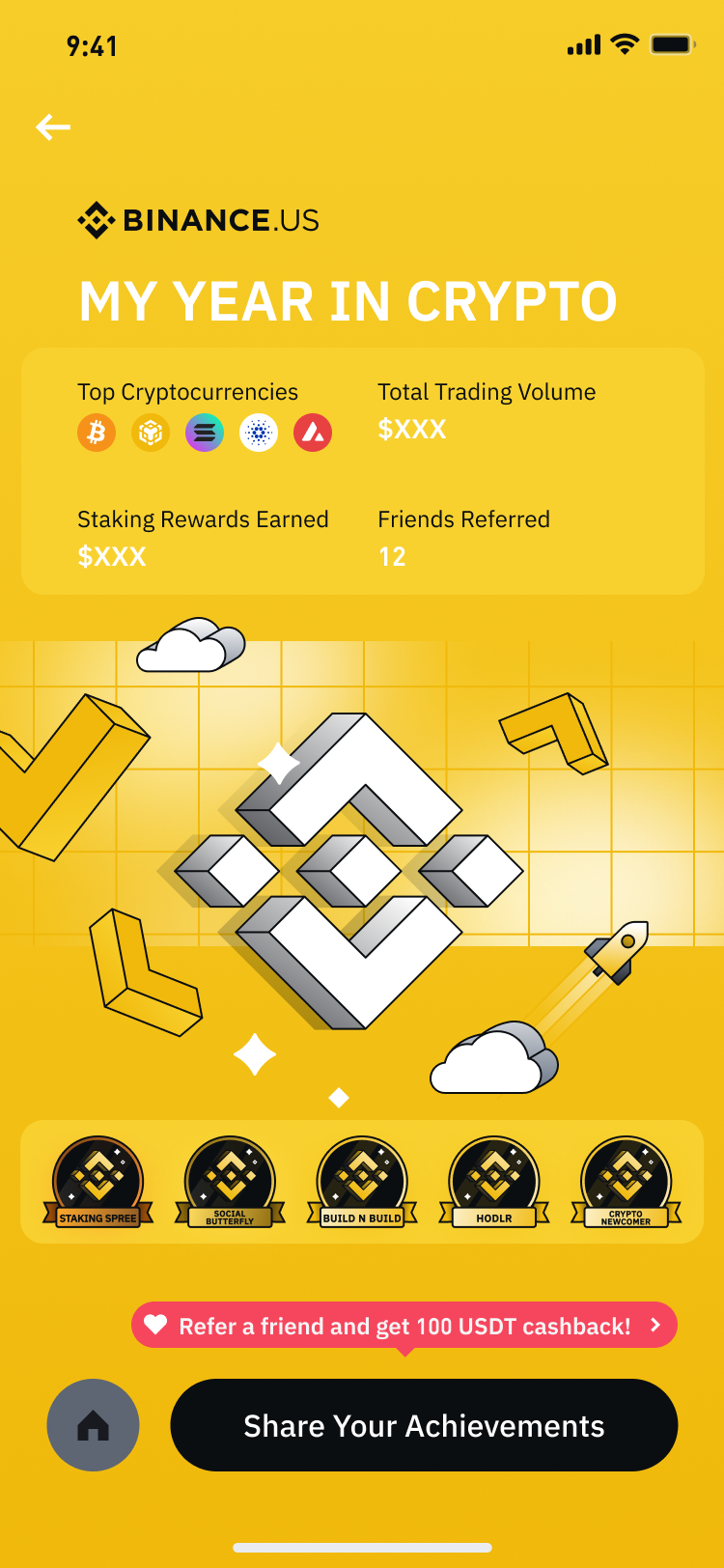View the Crypto Newcomer badge
Viewport: 724px width, 1568px height.
tap(626, 1182)
